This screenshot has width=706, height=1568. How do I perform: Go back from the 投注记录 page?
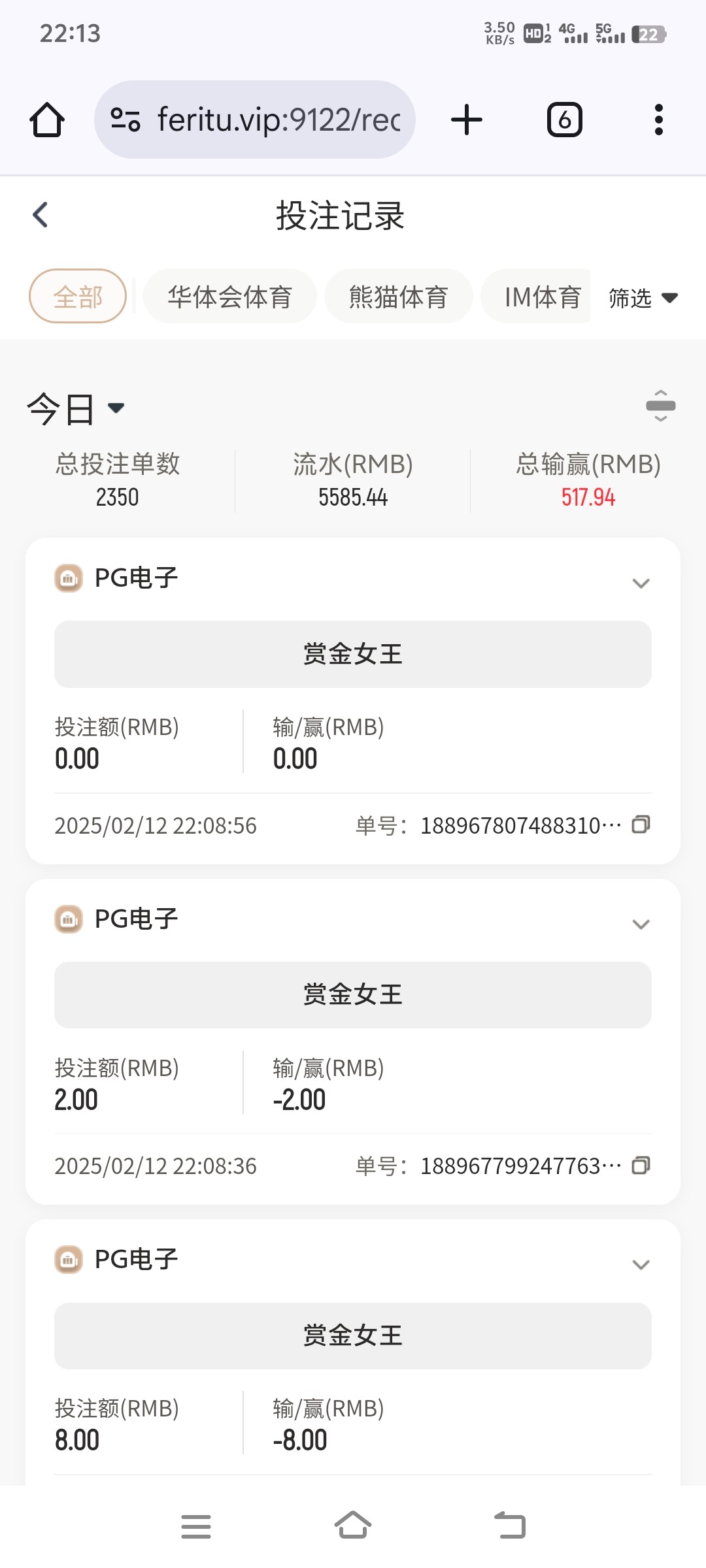click(x=41, y=215)
